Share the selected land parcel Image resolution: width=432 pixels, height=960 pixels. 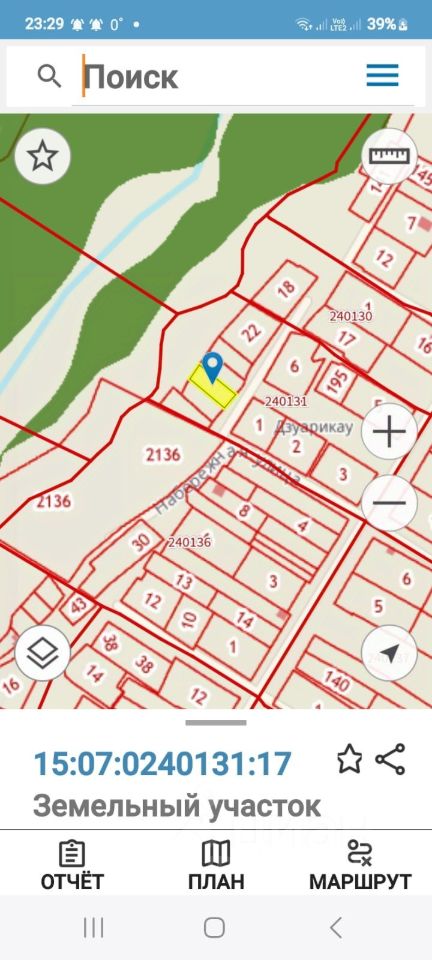(x=390, y=760)
